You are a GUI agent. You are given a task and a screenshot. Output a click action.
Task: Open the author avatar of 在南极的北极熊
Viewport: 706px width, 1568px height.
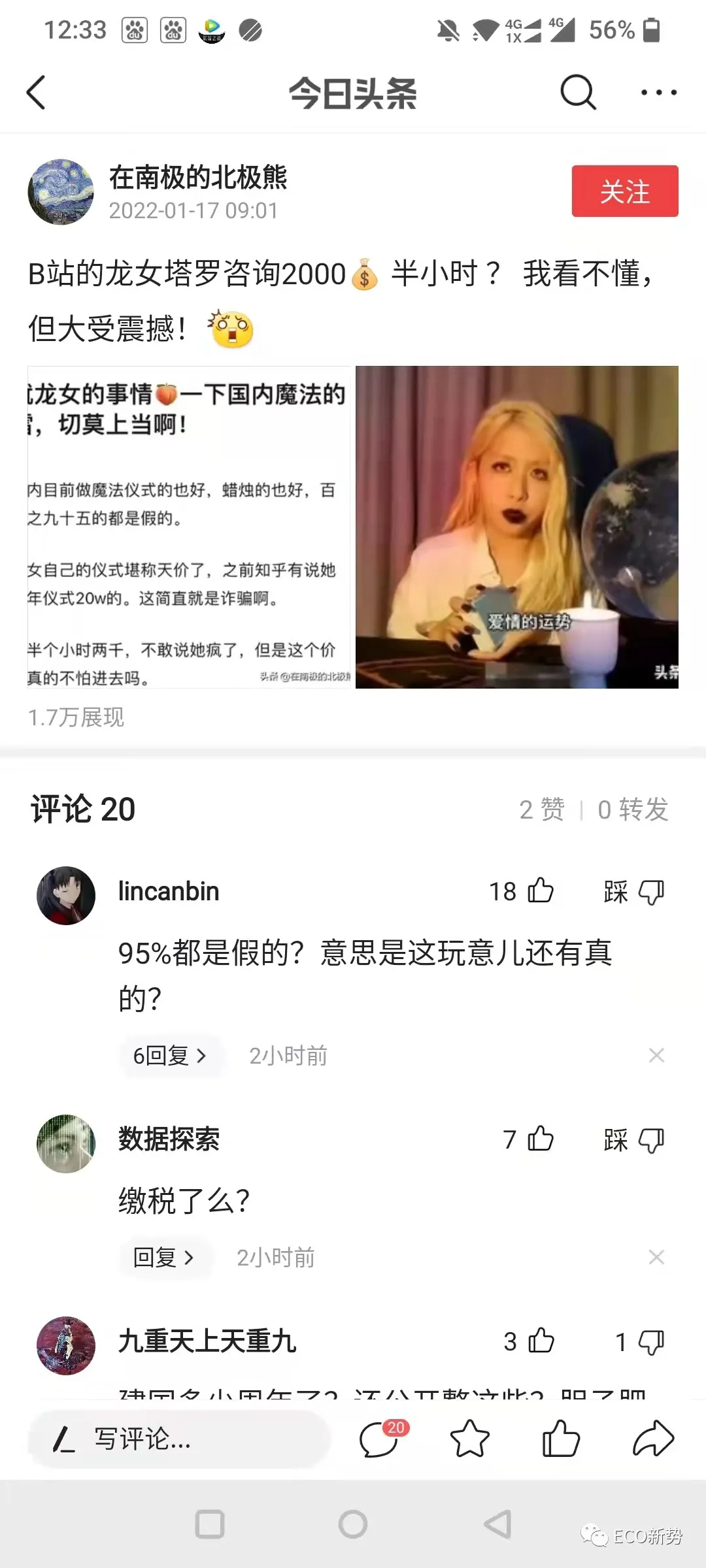tap(61, 192)
